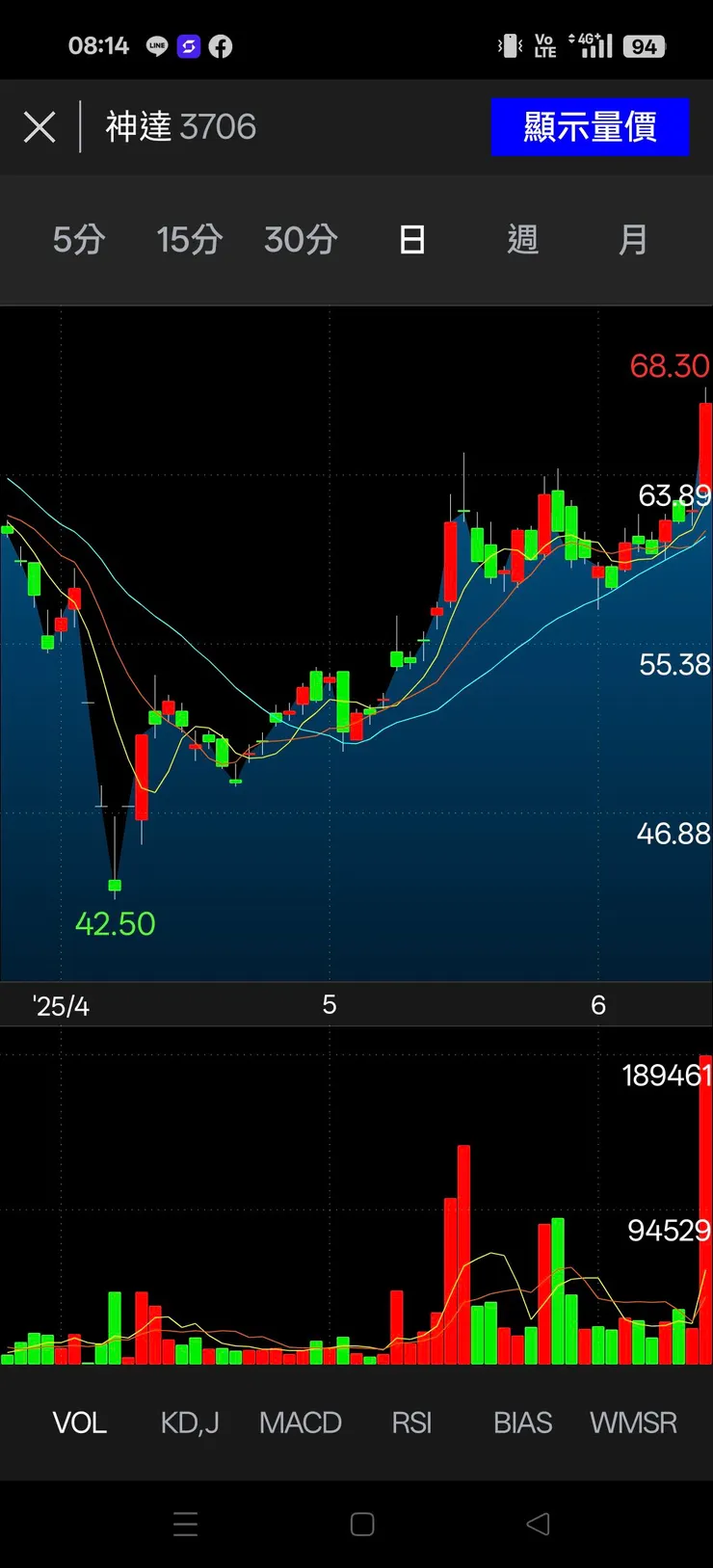Show the MACD indicator
The height and width of the screenshot is (1568, 713).
301,1422
